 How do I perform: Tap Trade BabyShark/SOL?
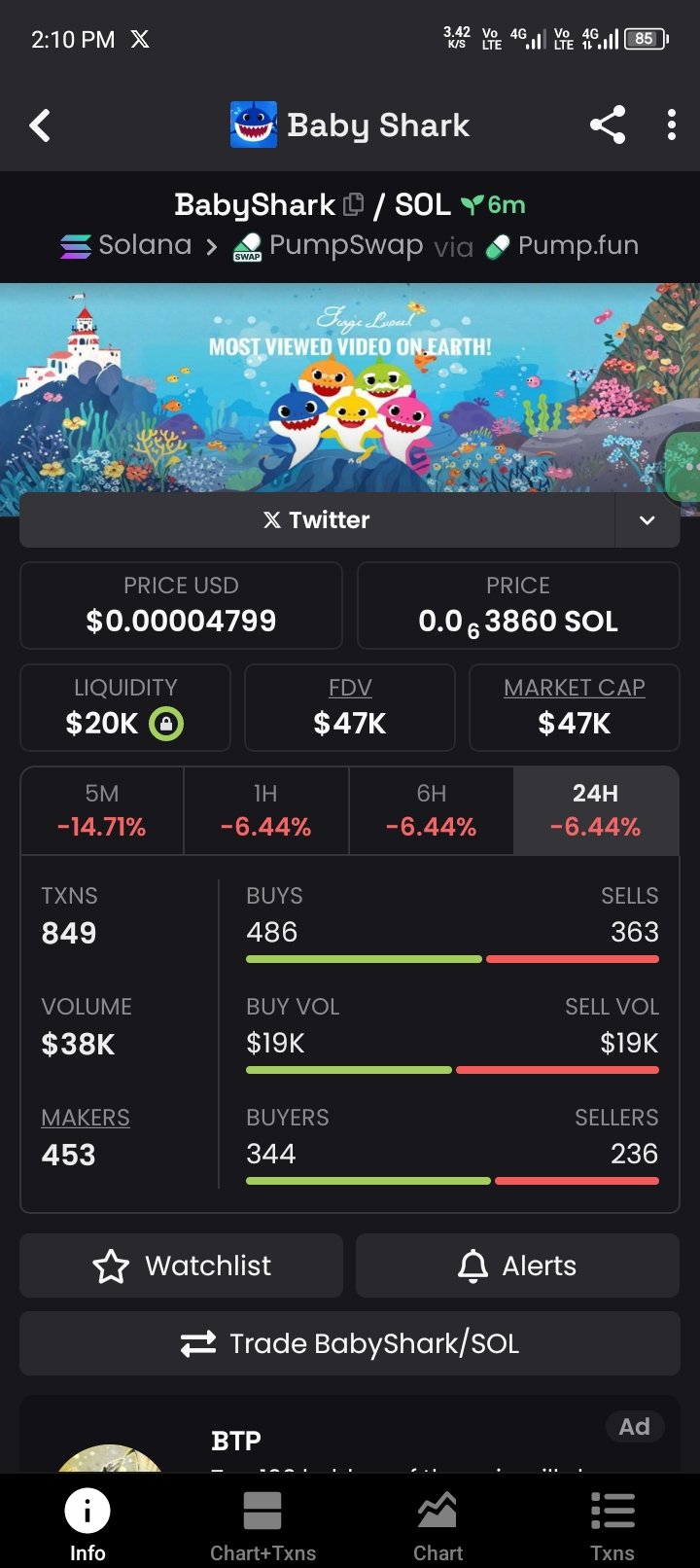coord(350,1343)
